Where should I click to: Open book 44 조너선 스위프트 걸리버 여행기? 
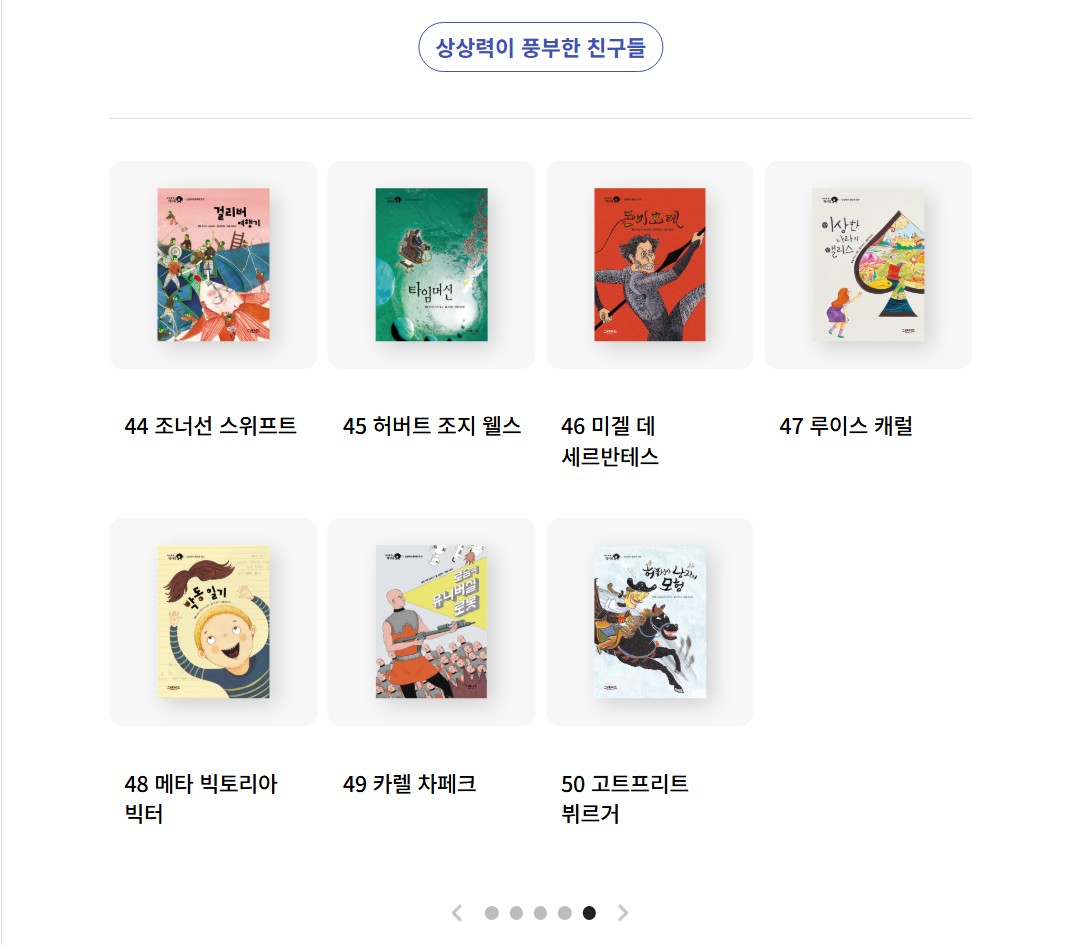point(213,265)
